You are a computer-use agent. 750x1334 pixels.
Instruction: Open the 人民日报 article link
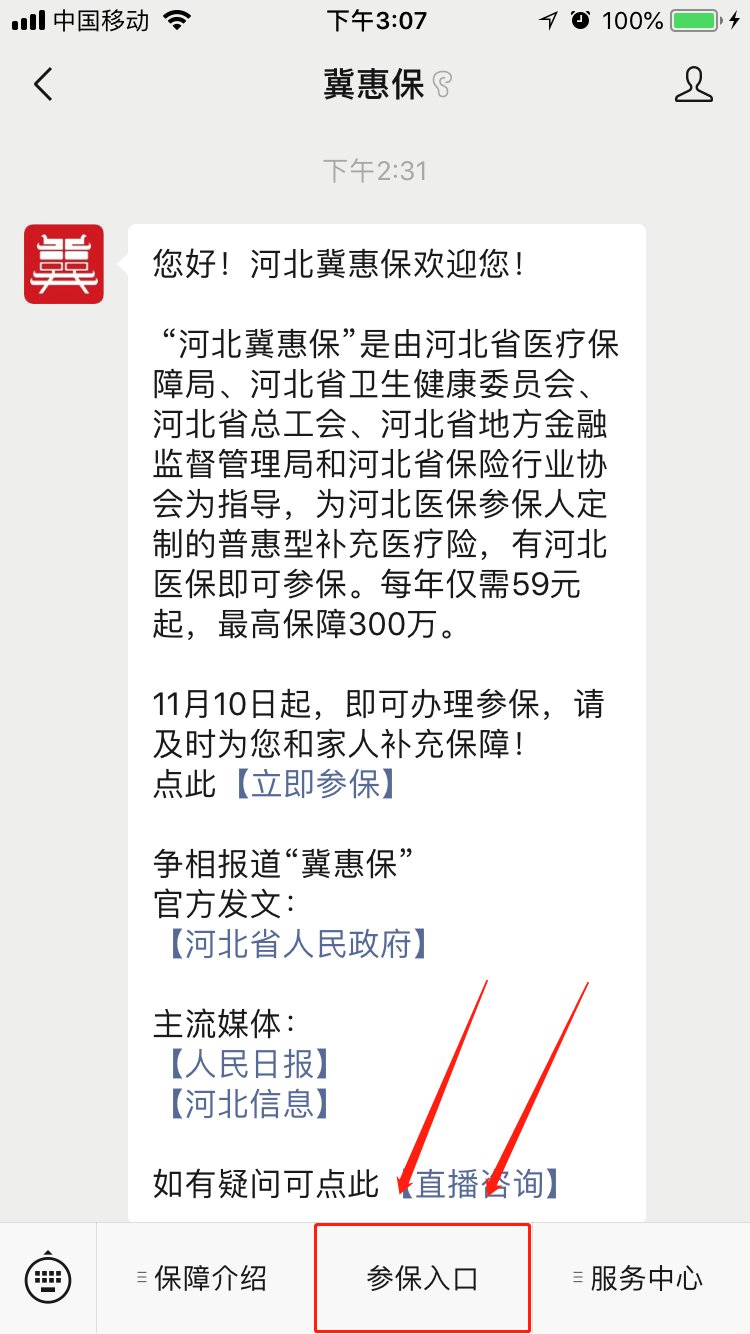pos(248,1064)
